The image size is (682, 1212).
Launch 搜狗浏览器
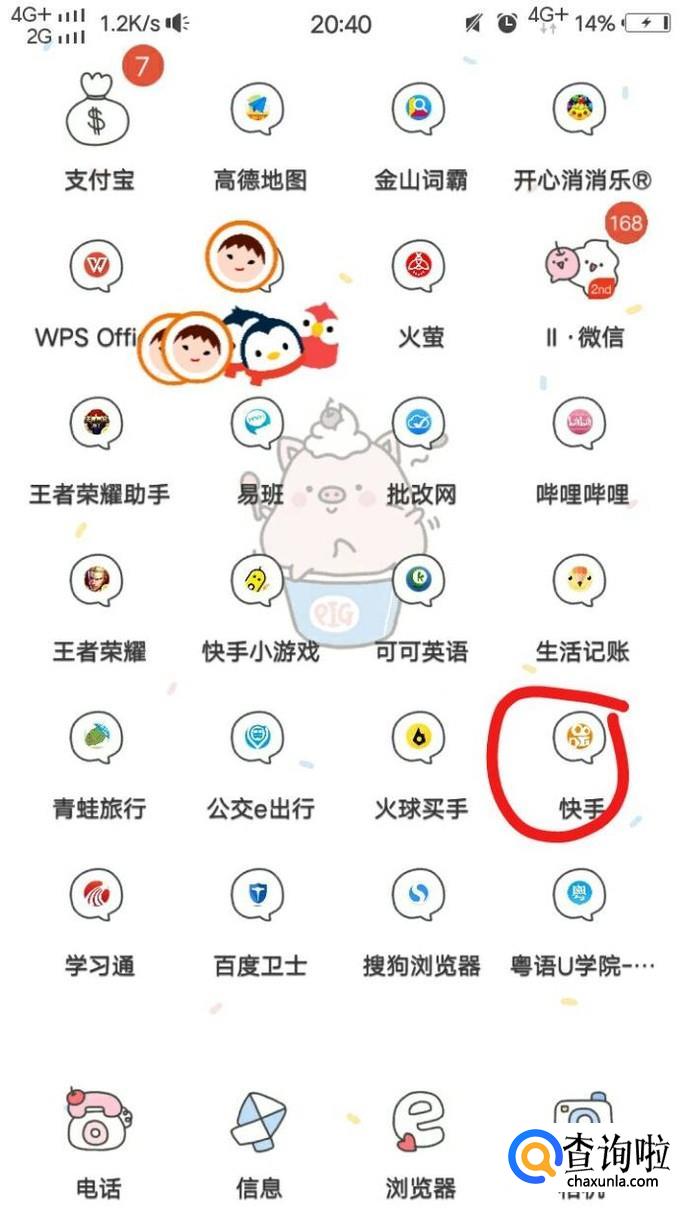419,895
